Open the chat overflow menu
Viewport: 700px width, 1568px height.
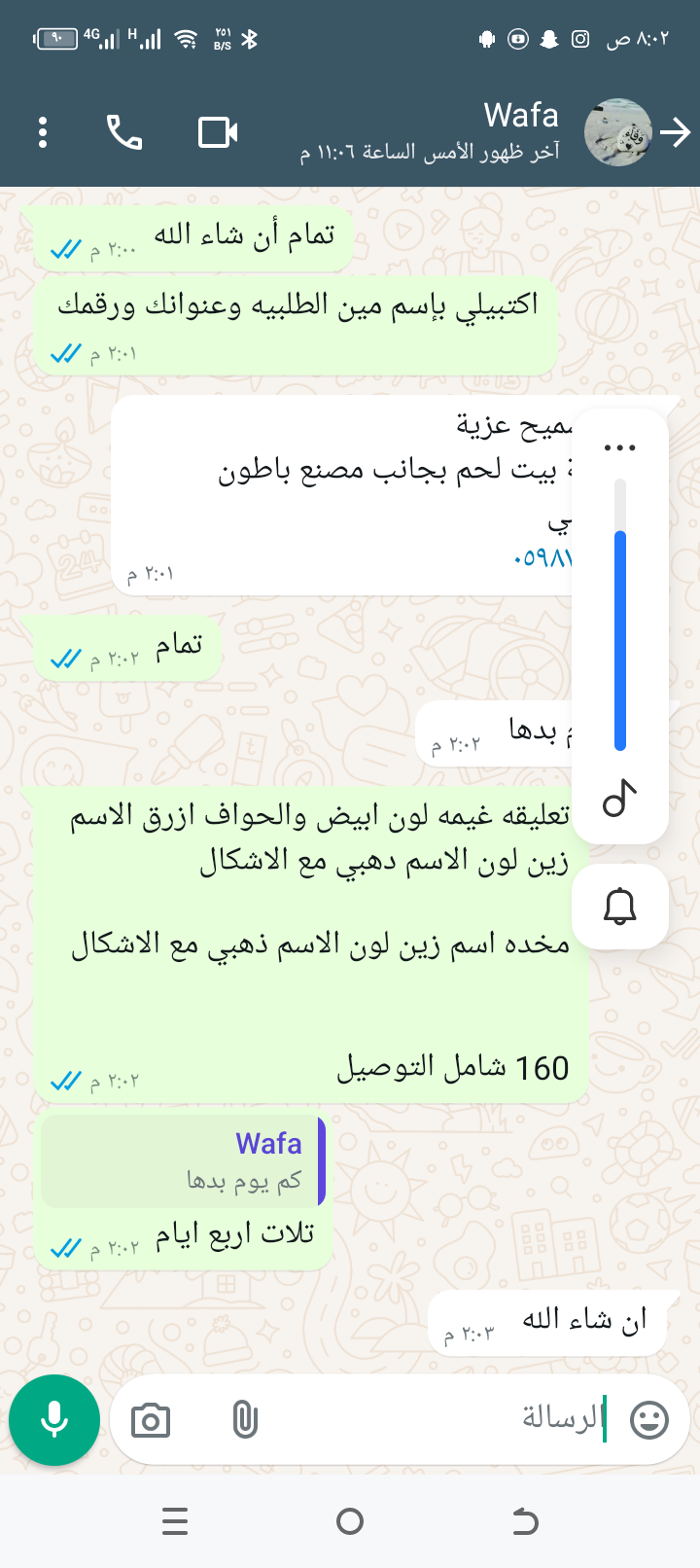click(x=43, y=132)
